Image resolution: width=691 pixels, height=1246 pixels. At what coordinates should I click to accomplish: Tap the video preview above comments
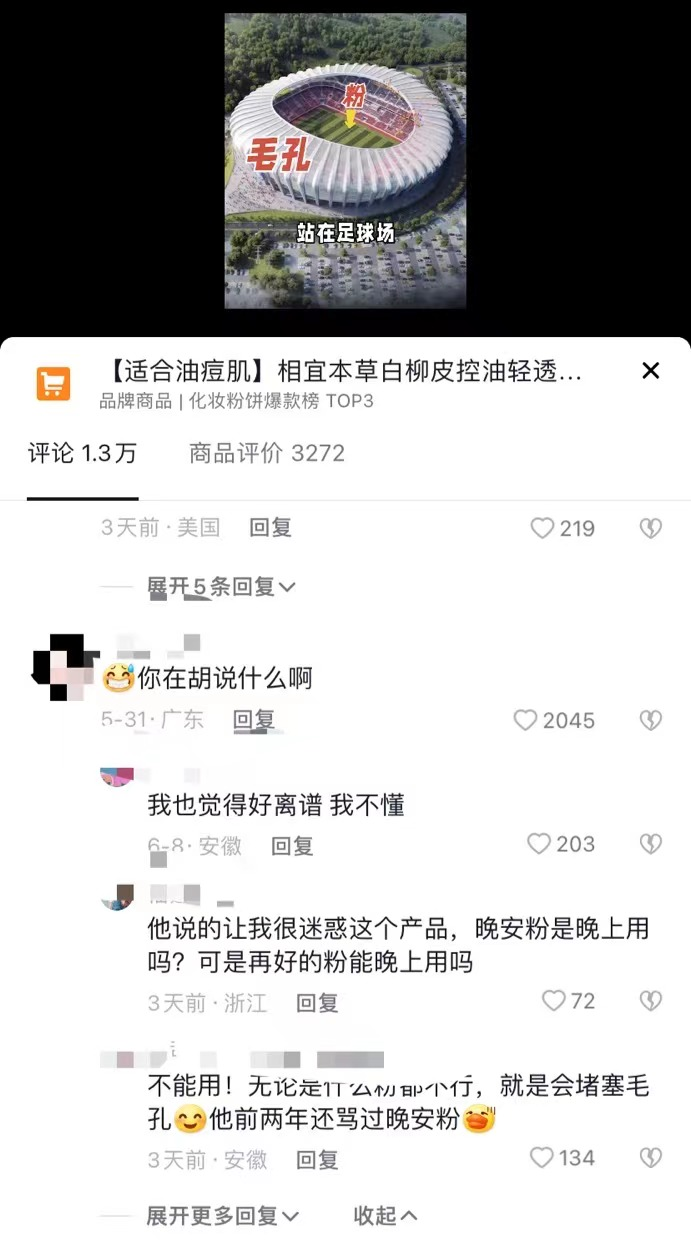tap(345, 160)
